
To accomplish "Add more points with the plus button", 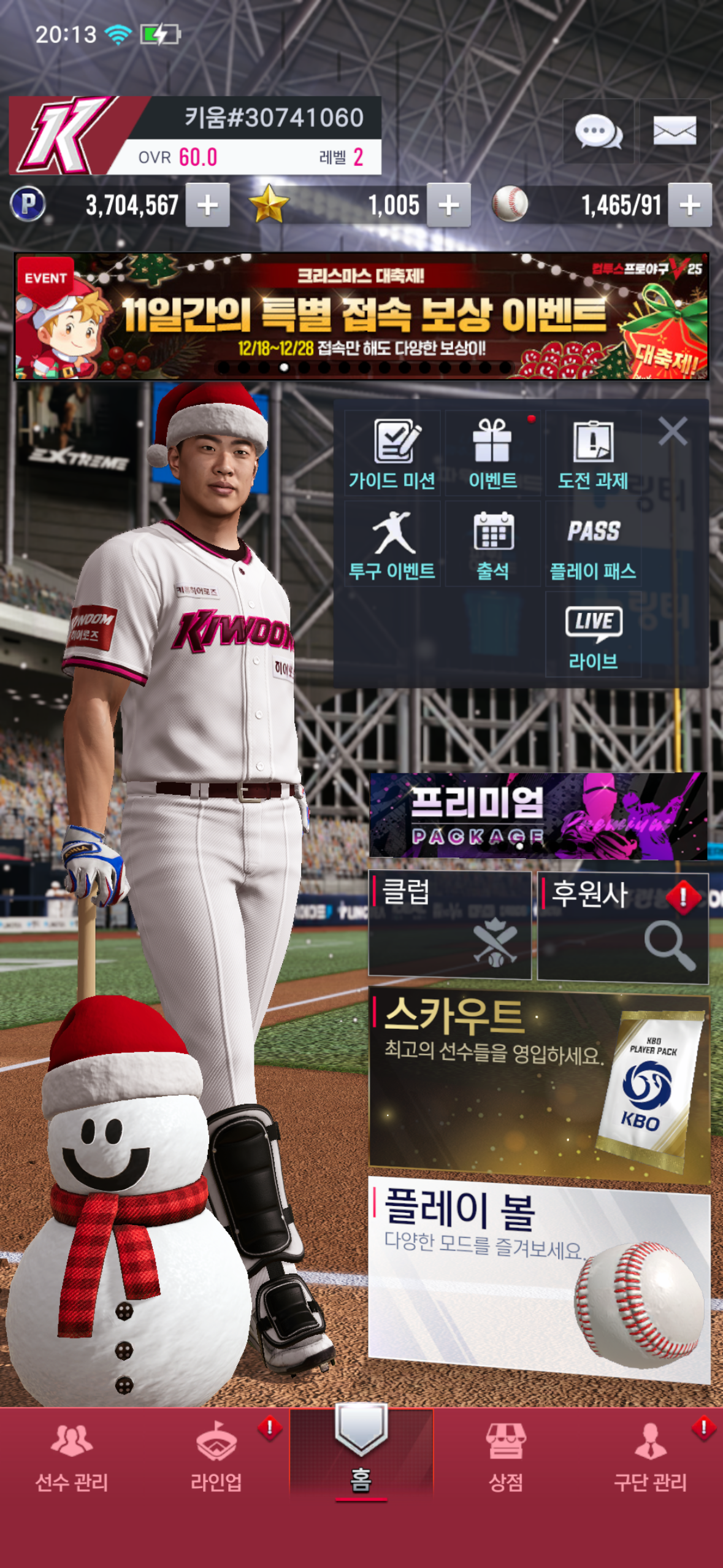I will pos(208,205).
